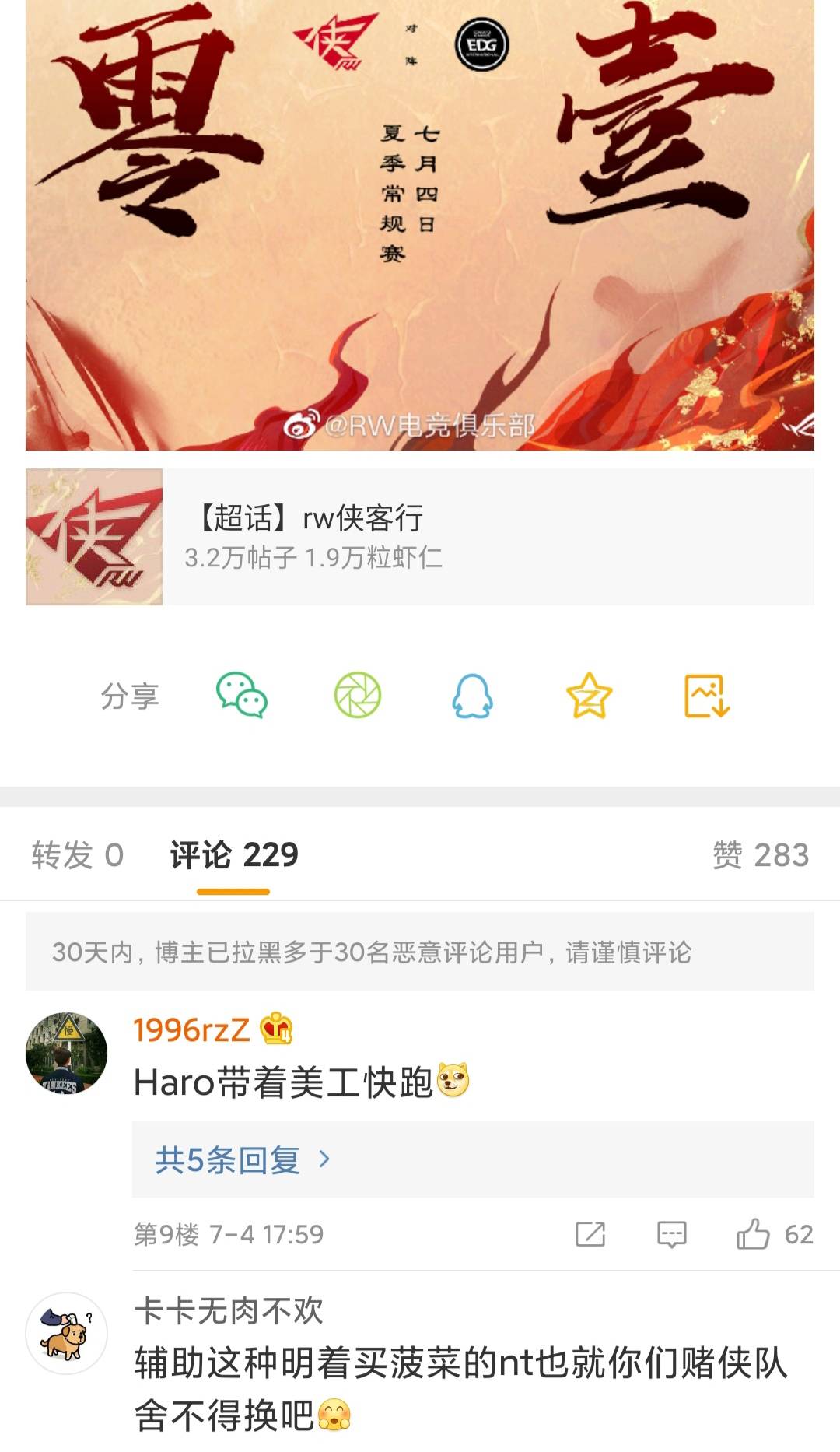
Task: Tap username 卡卡无肉不欢
Action: pyautogui.click(x=229, y=1311)
